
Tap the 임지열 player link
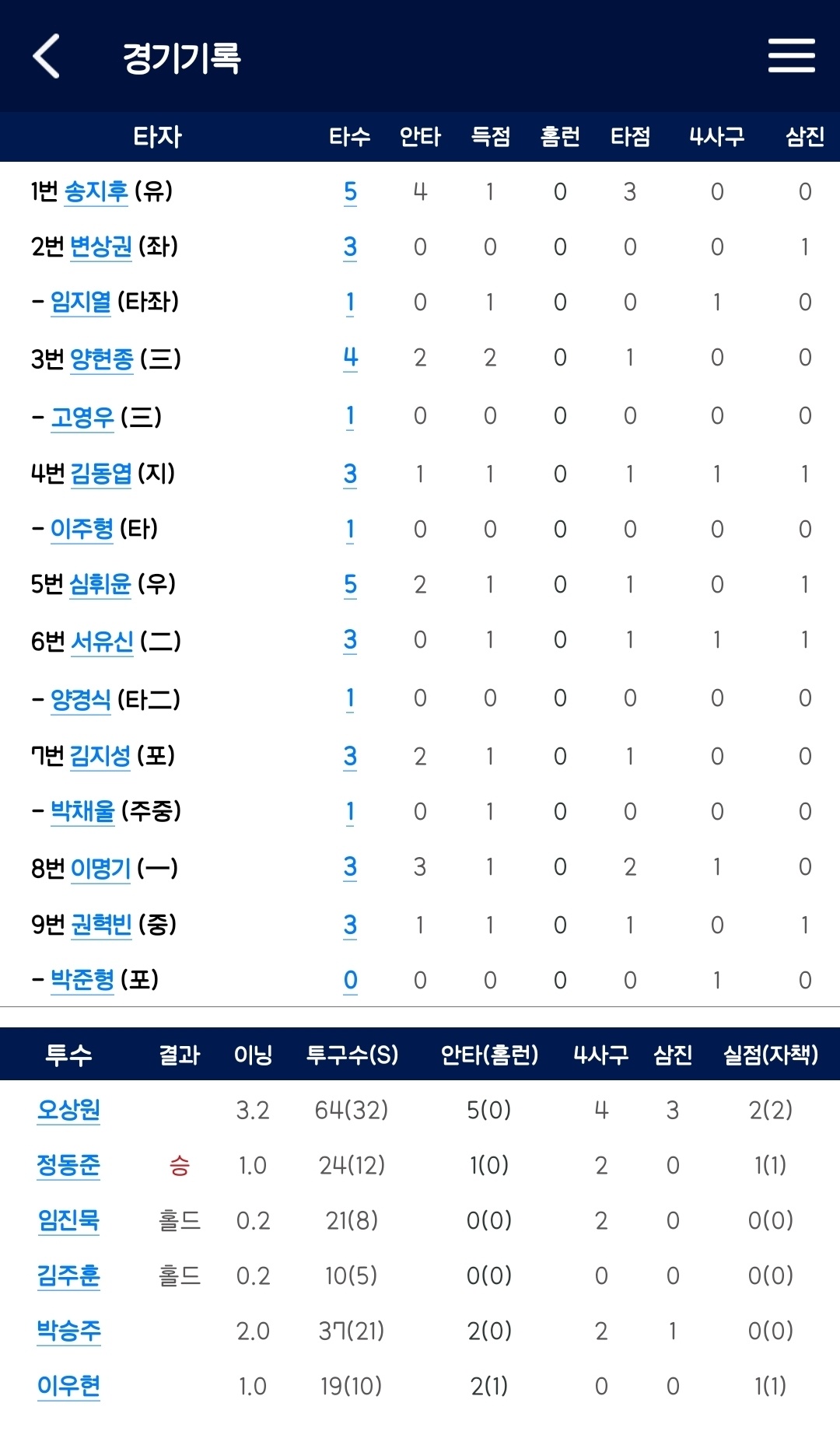pyautogui.click(x=81, y=302)
